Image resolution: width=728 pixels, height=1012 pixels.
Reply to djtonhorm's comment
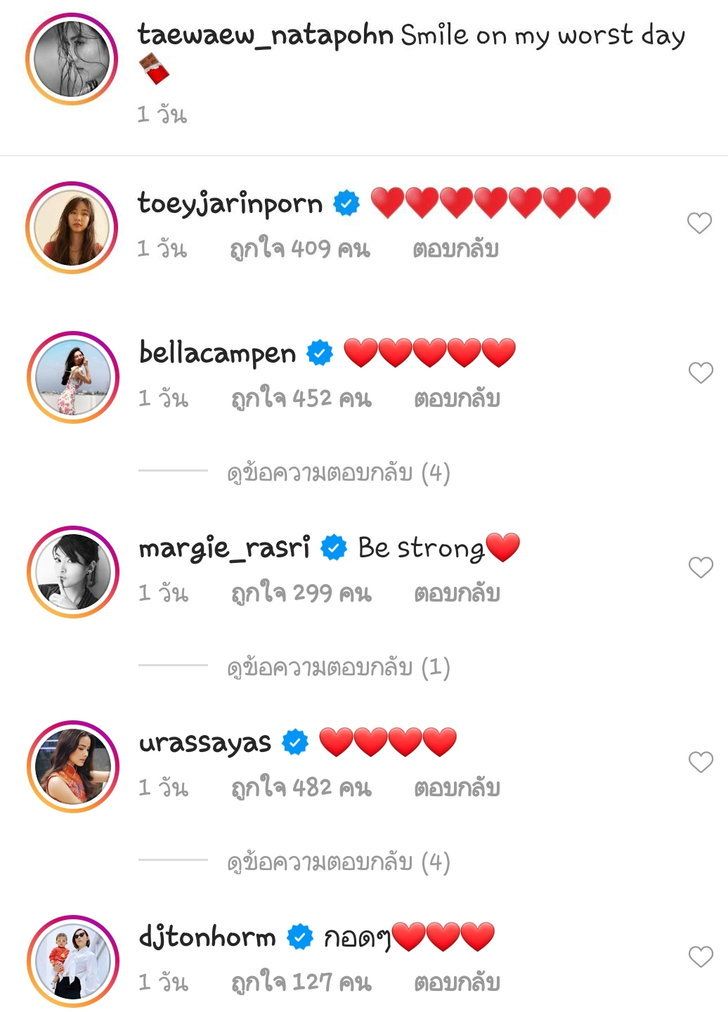pyautogui.click(x=456, y=983)
